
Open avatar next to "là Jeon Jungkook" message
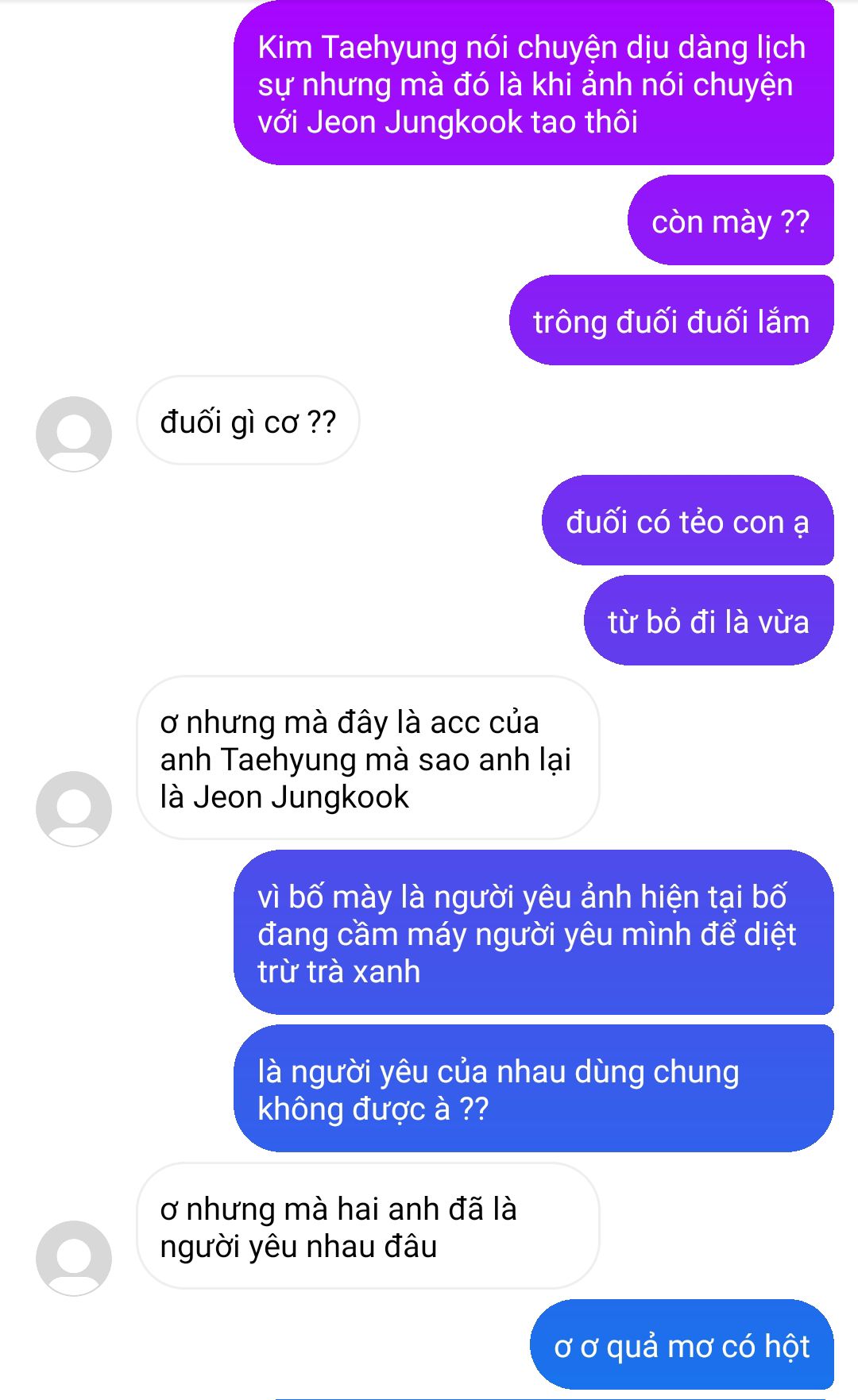74,808
